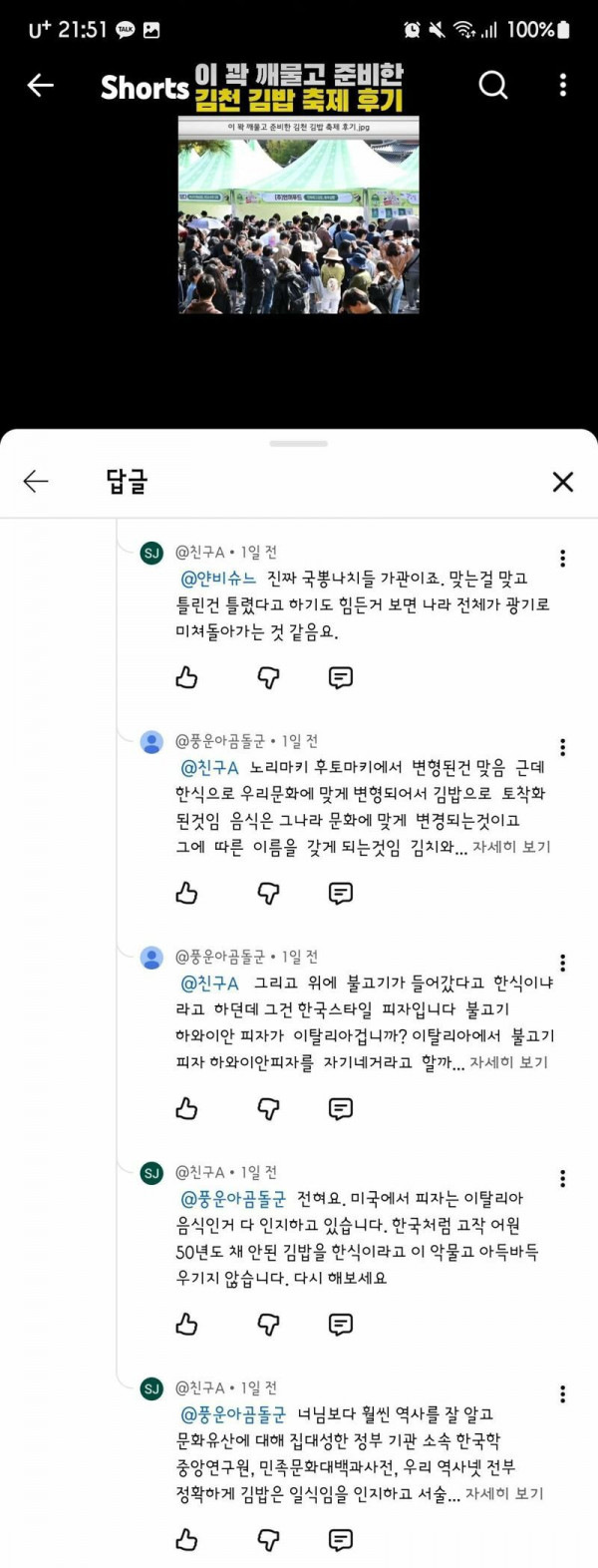The image size is (598, 1568).
Task: Reply to the 전혀요. 미국에서 피자는 comment
Action: point(341,1324)
